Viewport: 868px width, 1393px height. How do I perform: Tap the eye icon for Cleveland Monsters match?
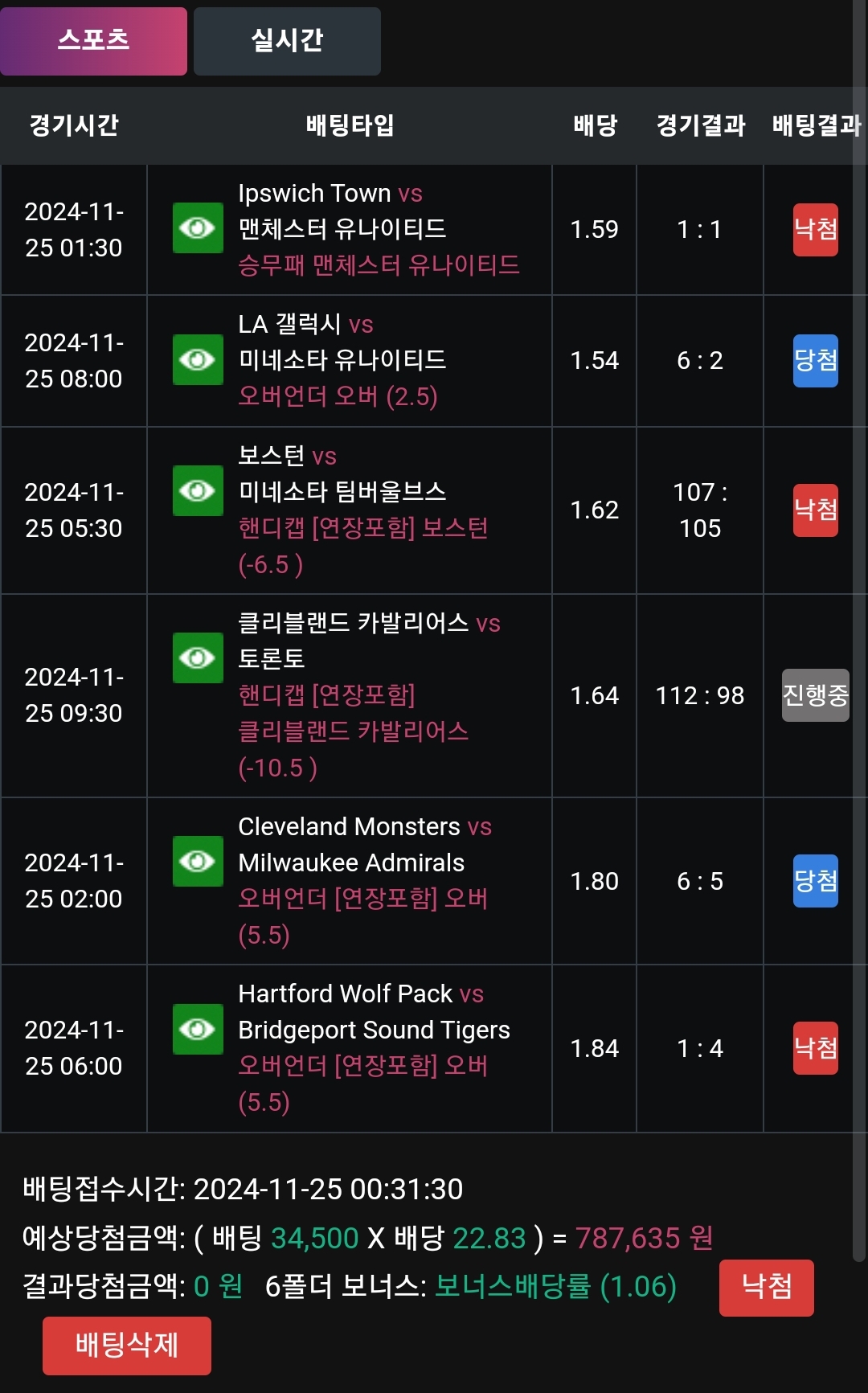tap(198, 861)
